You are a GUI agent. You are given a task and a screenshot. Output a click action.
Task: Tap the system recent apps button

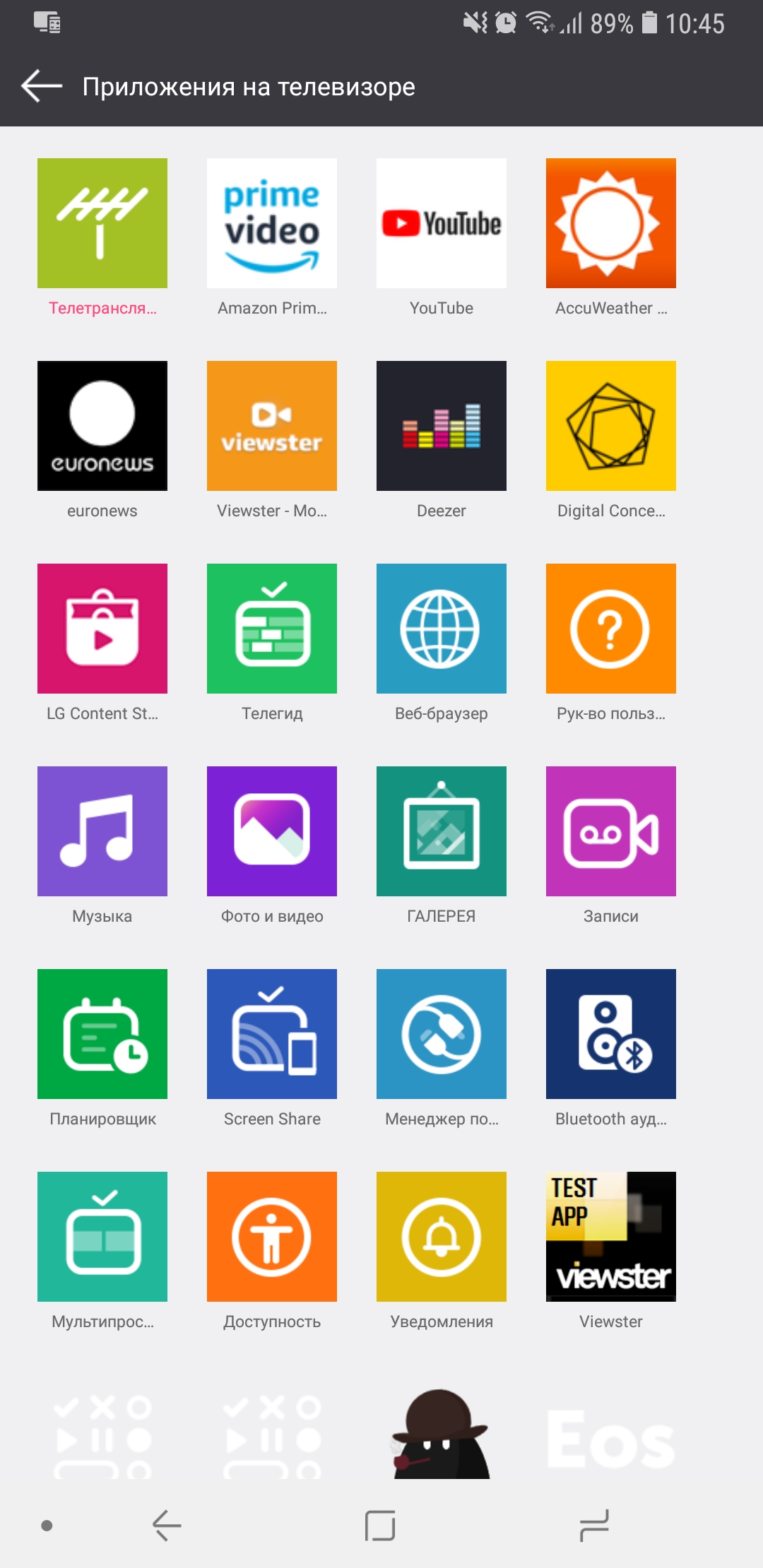point(593,1526)
